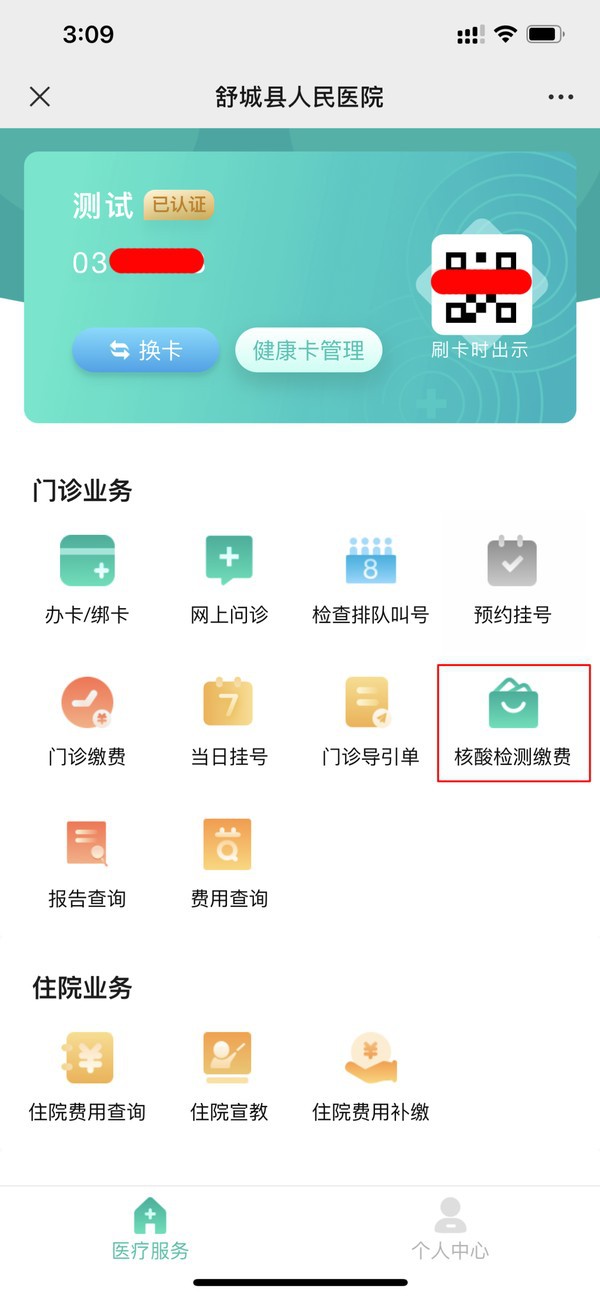Screen dimensions: 600x1297
Task: View 门诊导引单 outpatient guide sheet
Action: pos(370,722)
